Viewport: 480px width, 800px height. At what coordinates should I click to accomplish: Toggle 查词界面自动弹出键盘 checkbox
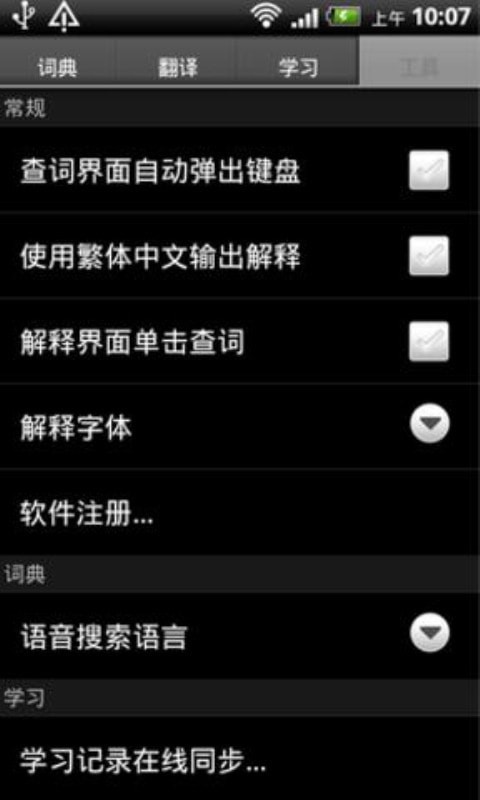coord(429,170)
